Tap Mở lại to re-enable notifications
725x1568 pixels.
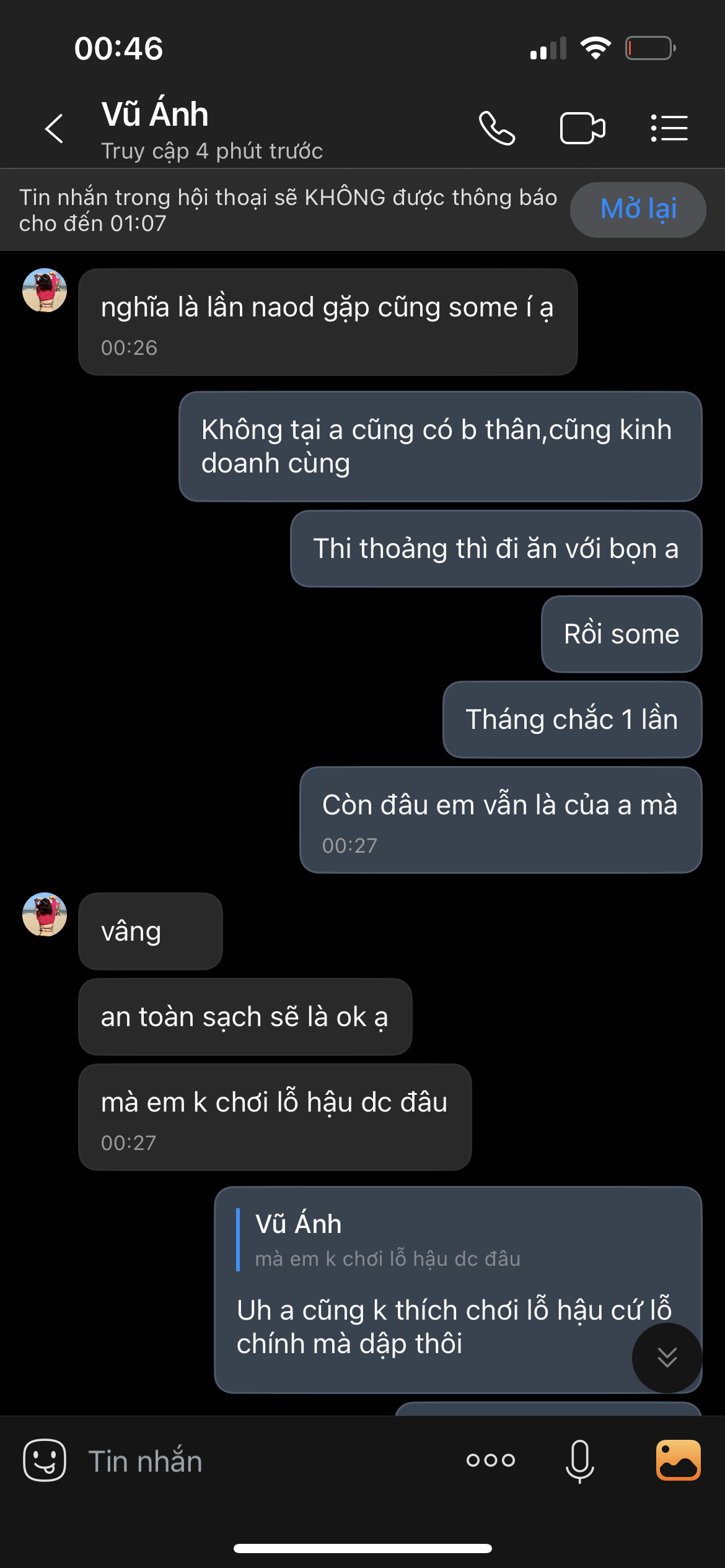tap(638, 209)
